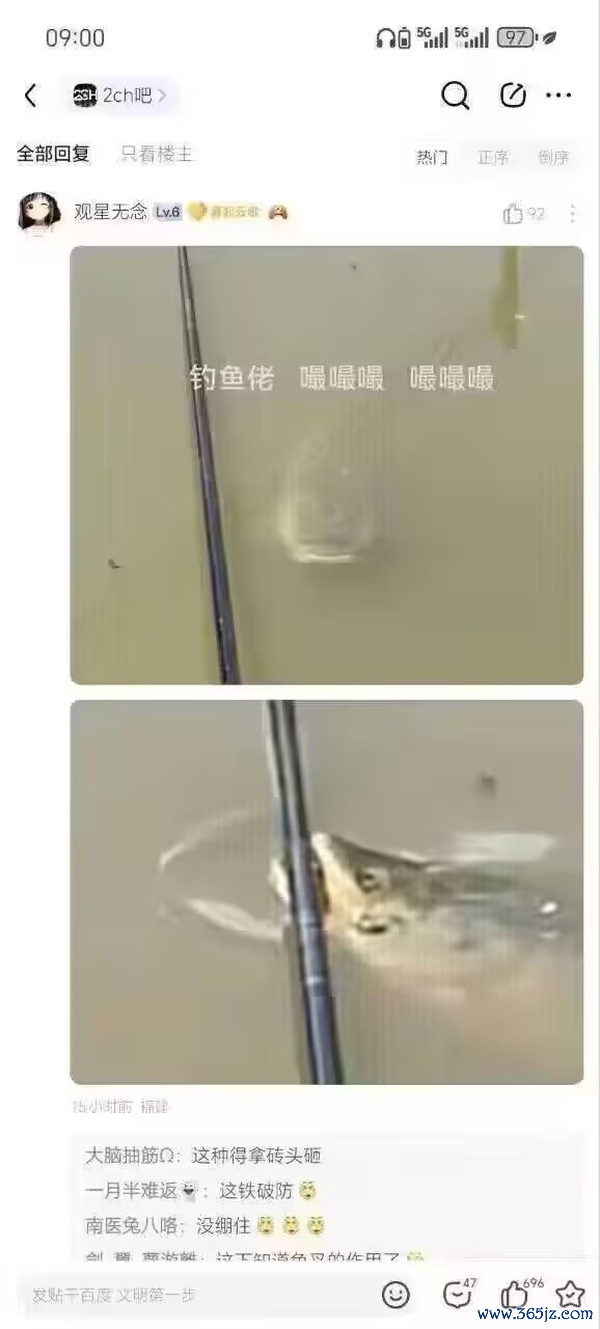View the second image showing the fish
This screenshot has height=1329, width=600.
pyautogui.click(x=326, y=892)
